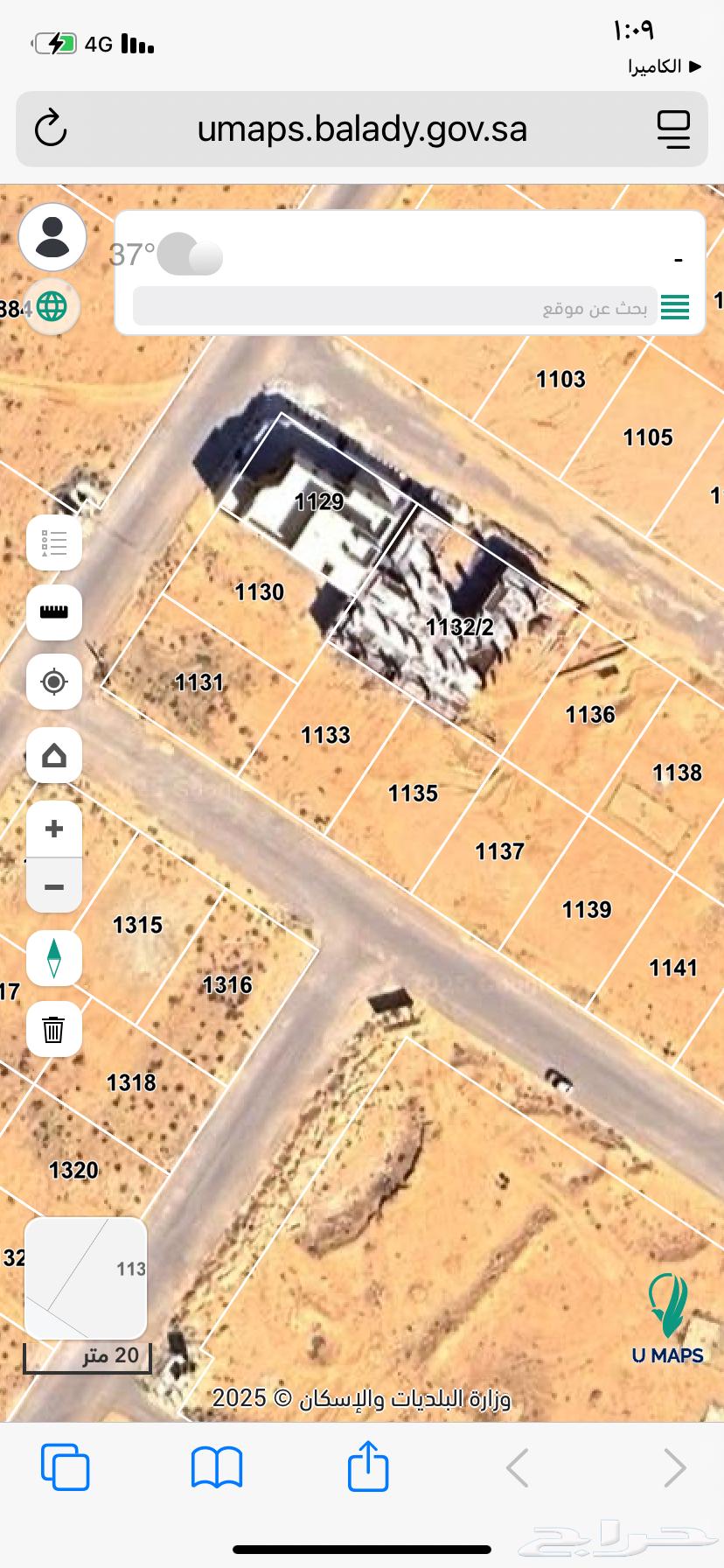Select the ruler measurement tool
This screenshot has height=1568, width=724.
click(x=53, y=612)
